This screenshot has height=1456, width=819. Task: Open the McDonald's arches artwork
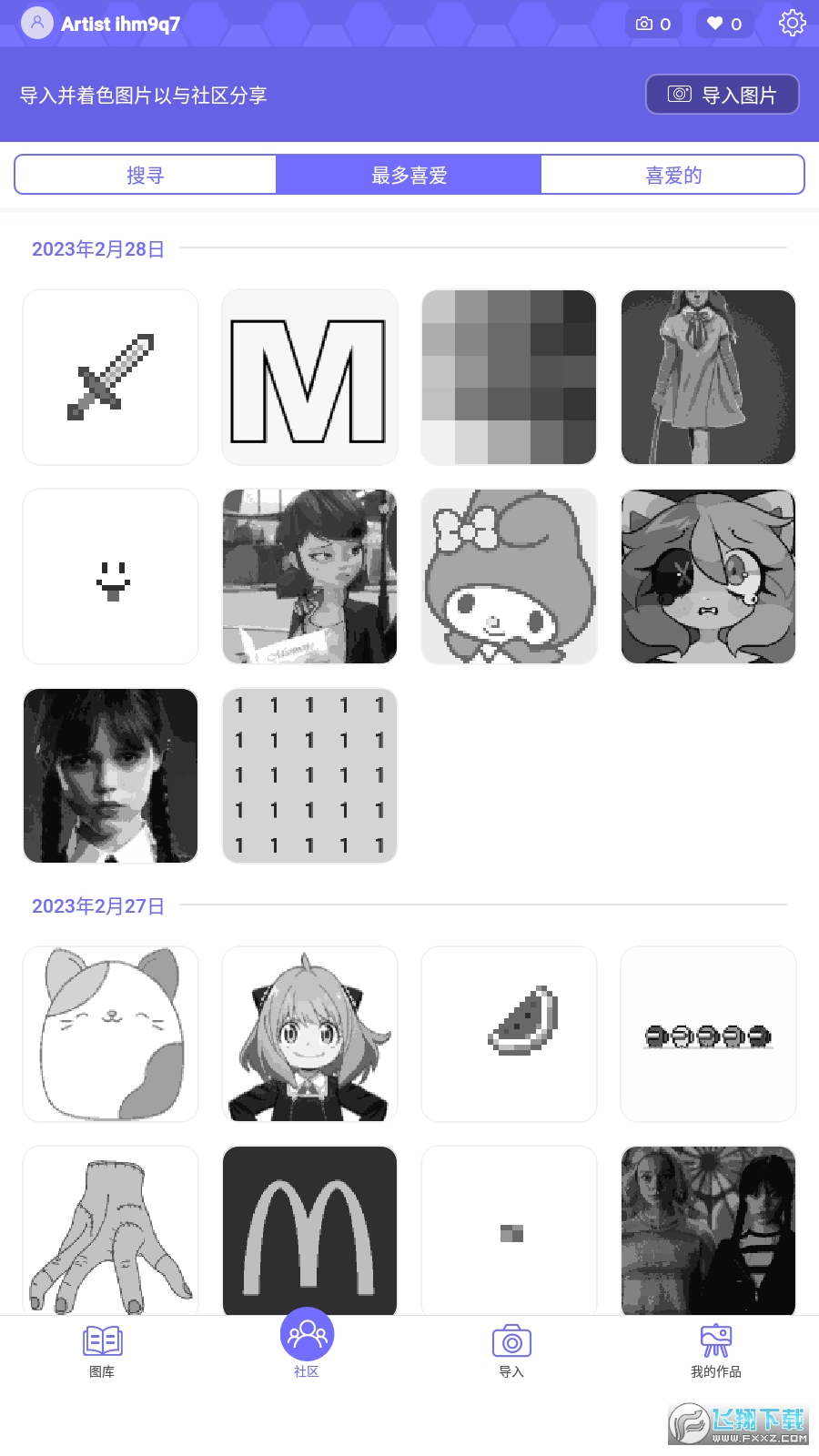coord(309,1230)
